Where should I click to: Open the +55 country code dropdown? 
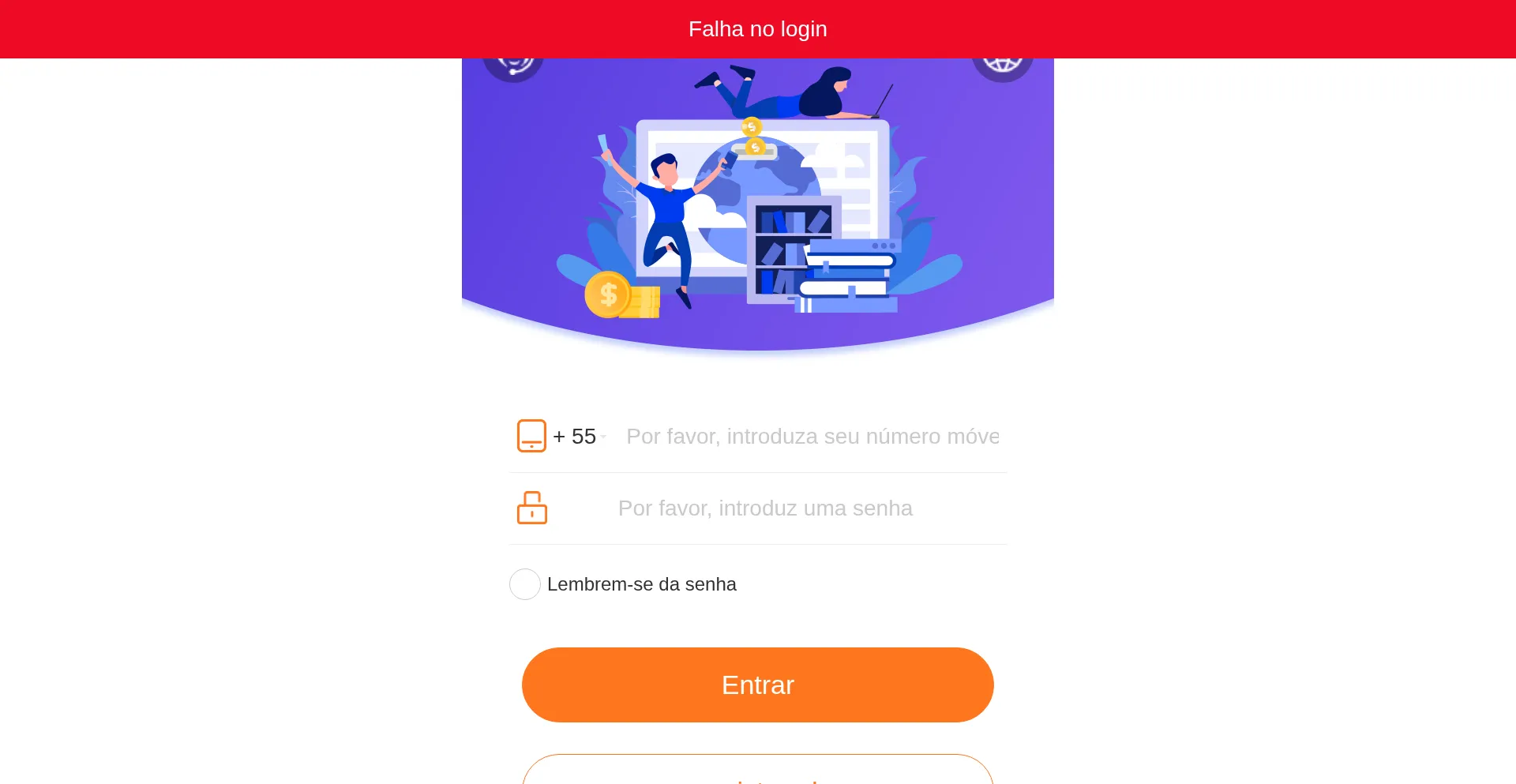(580, 437)
